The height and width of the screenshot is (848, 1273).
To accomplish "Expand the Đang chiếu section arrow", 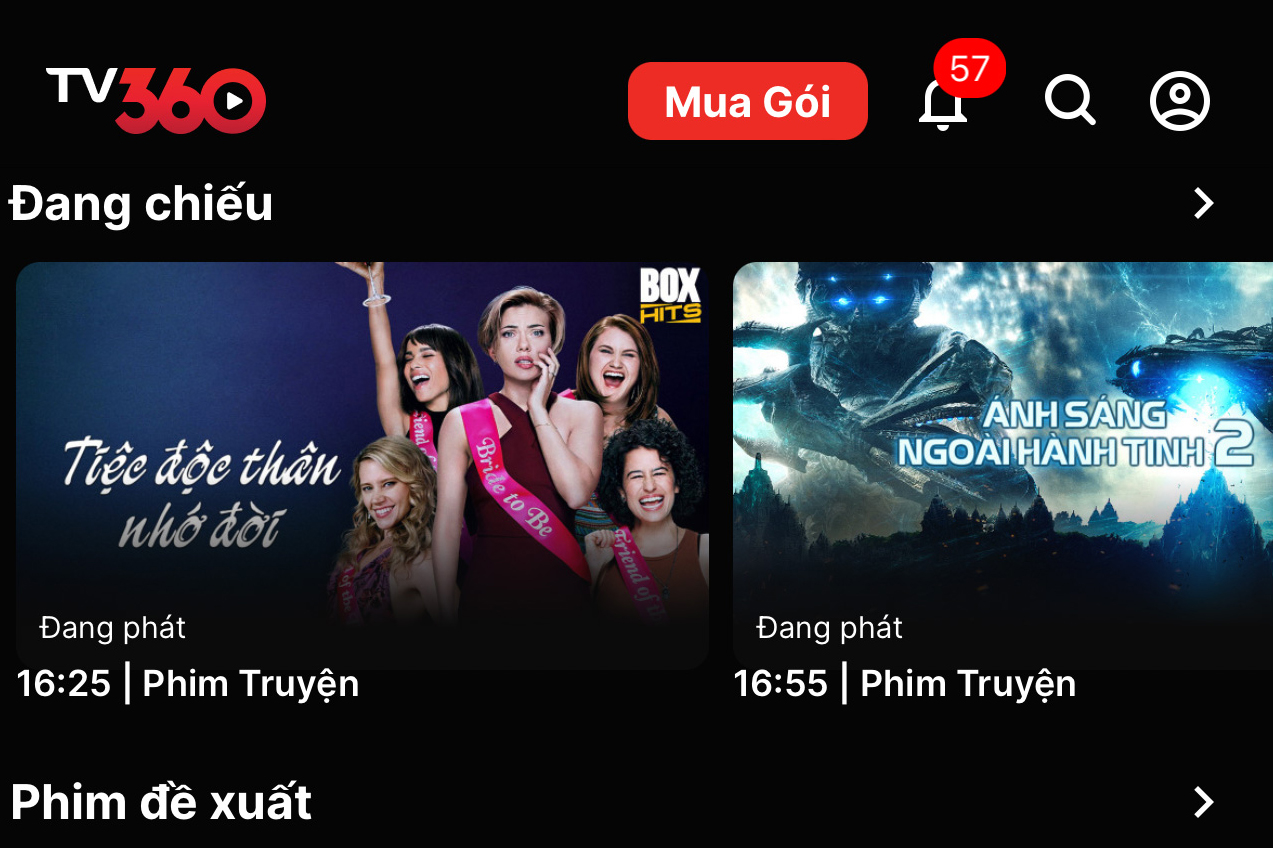I will 1203,204.
